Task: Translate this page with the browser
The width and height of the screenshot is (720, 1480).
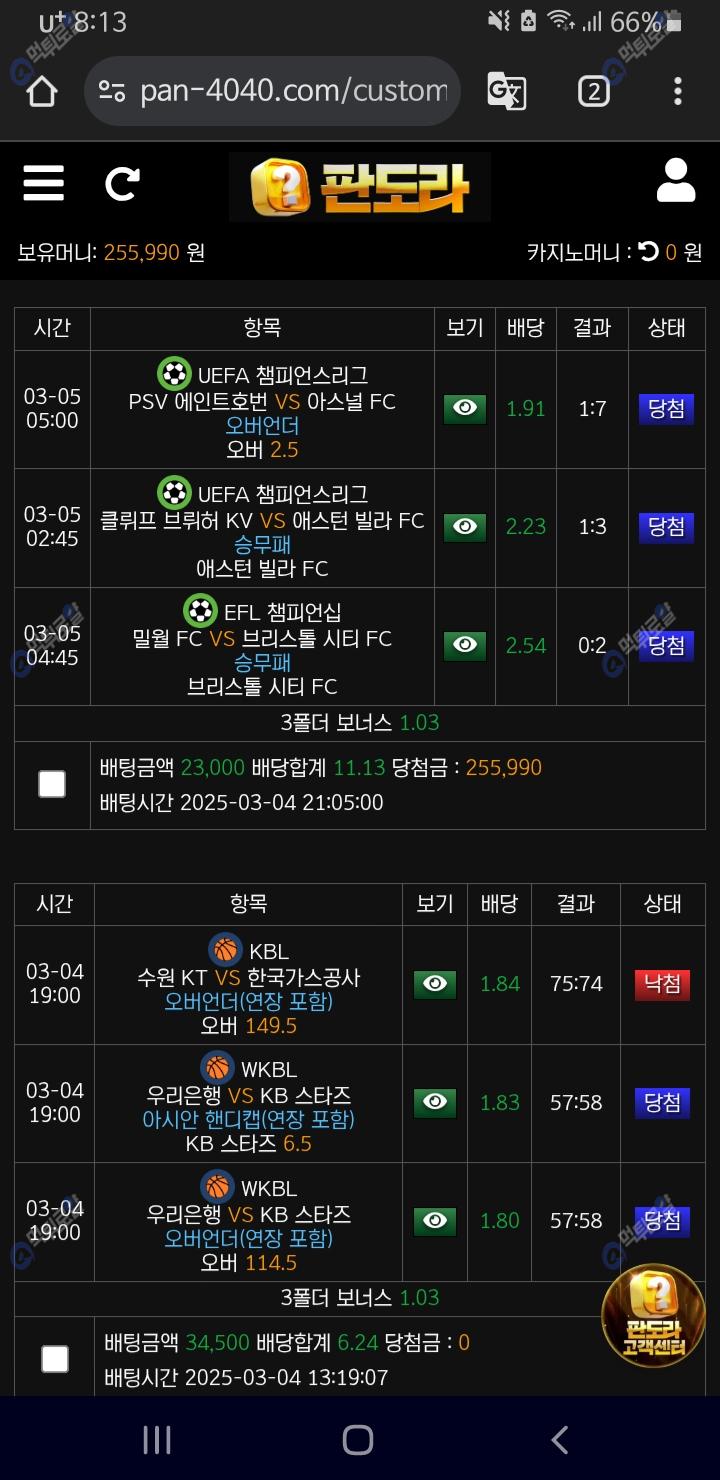Action: pyautogui.click(x=506, y=91)
